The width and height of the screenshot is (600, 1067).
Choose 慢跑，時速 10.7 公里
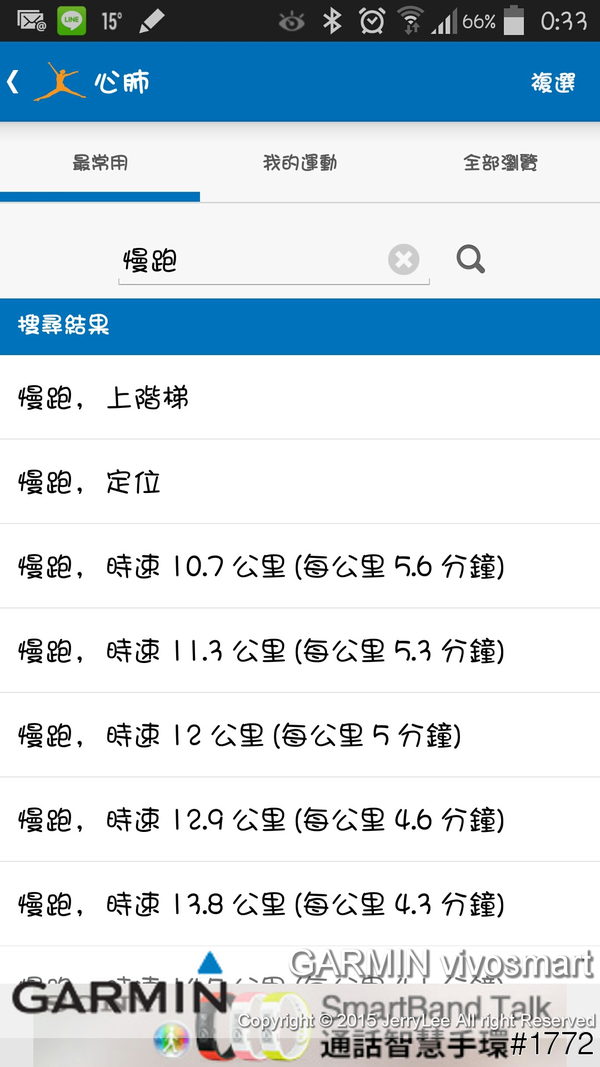[300, 567]
